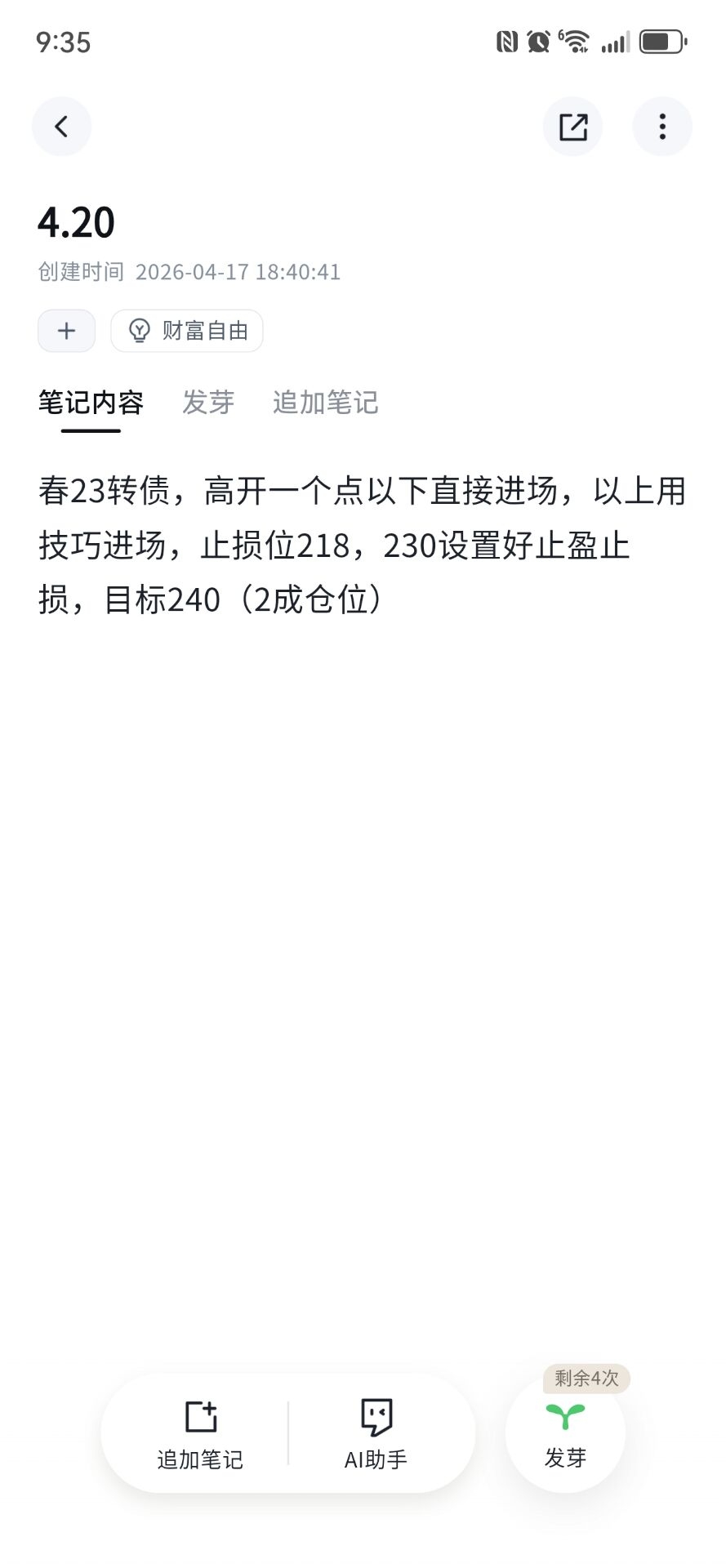This screenshot has height=1568, width=726.
Task: Open the 财富自由 tag chip
Action: pyautogui.click(x=187, y=331)
